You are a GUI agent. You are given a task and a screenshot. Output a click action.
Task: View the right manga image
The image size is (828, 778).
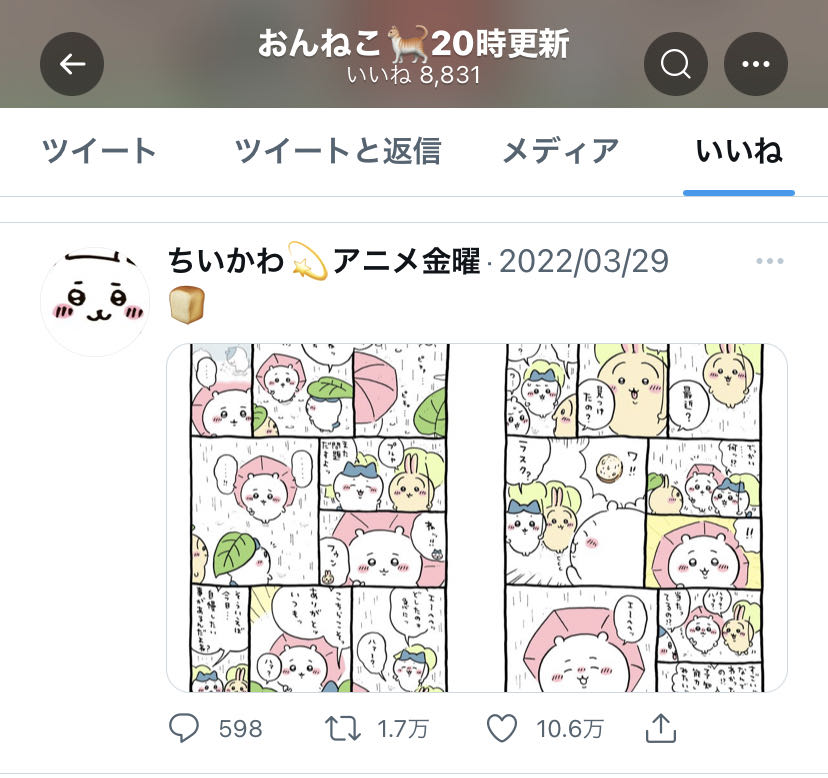point(634,517)
